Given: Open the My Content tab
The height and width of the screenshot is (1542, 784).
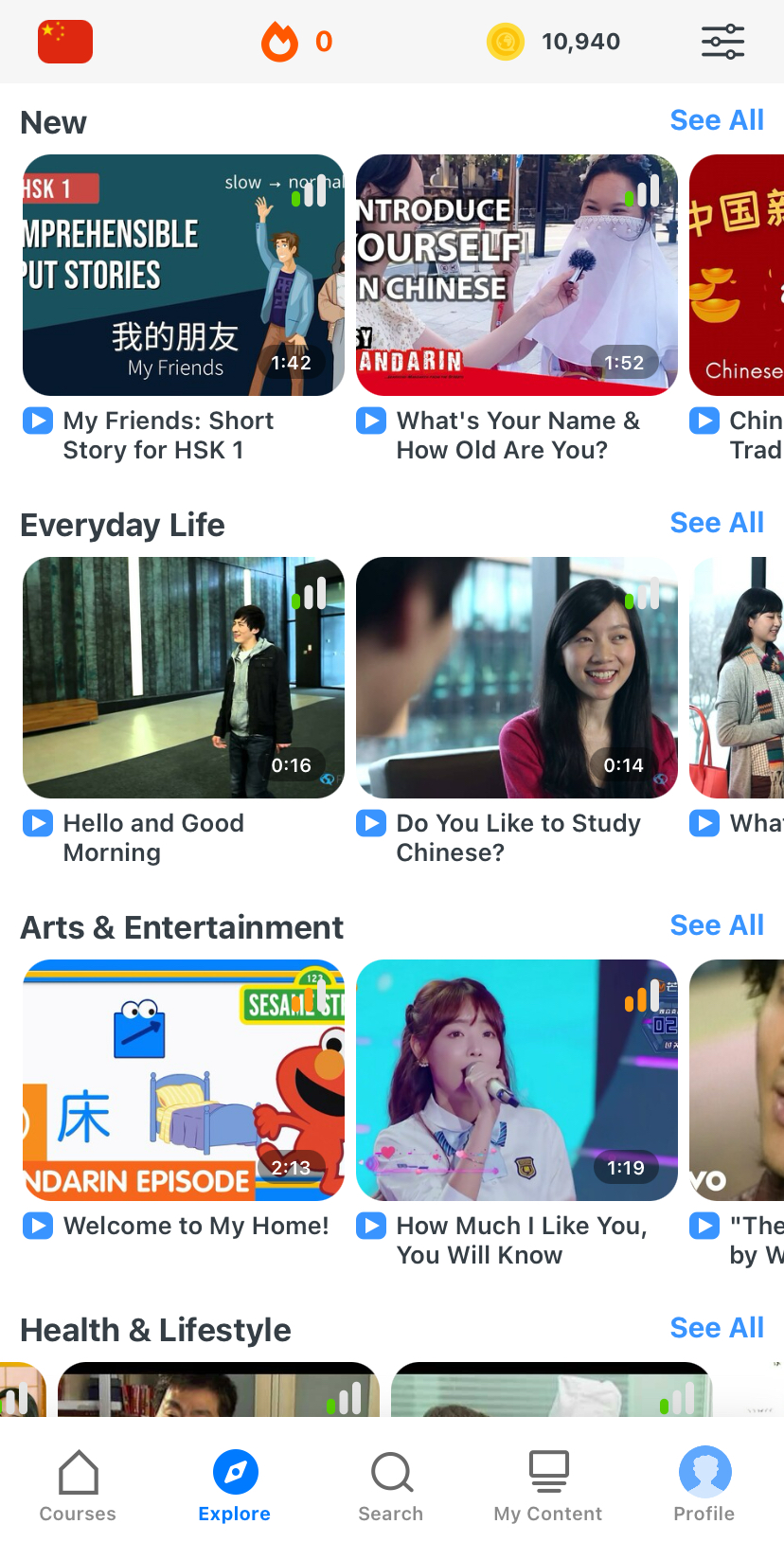Looking at the screenshot, I should point(548,1486).
